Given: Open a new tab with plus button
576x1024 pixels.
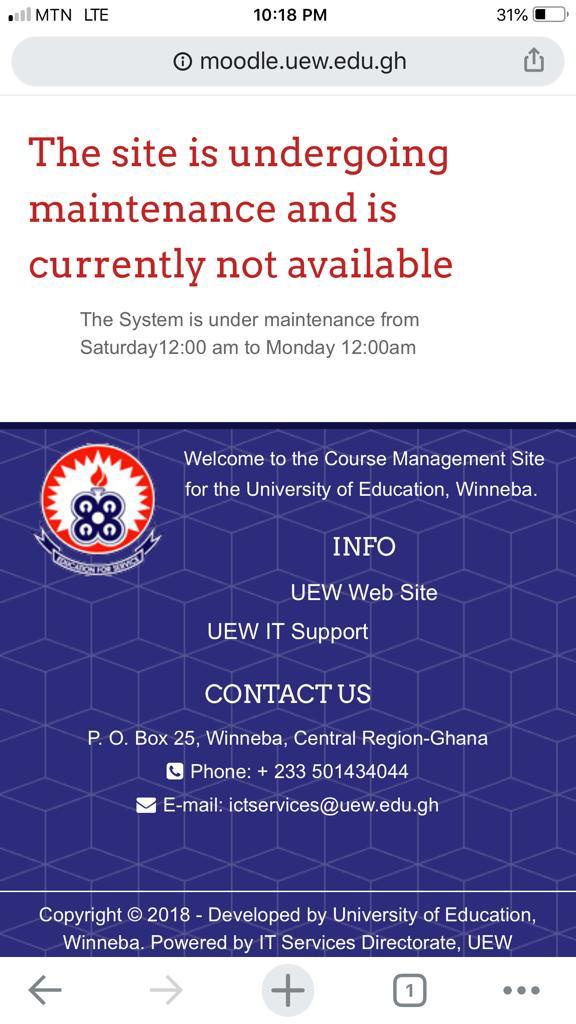Looking at the screenshot, I should click(x=288, y=991).
